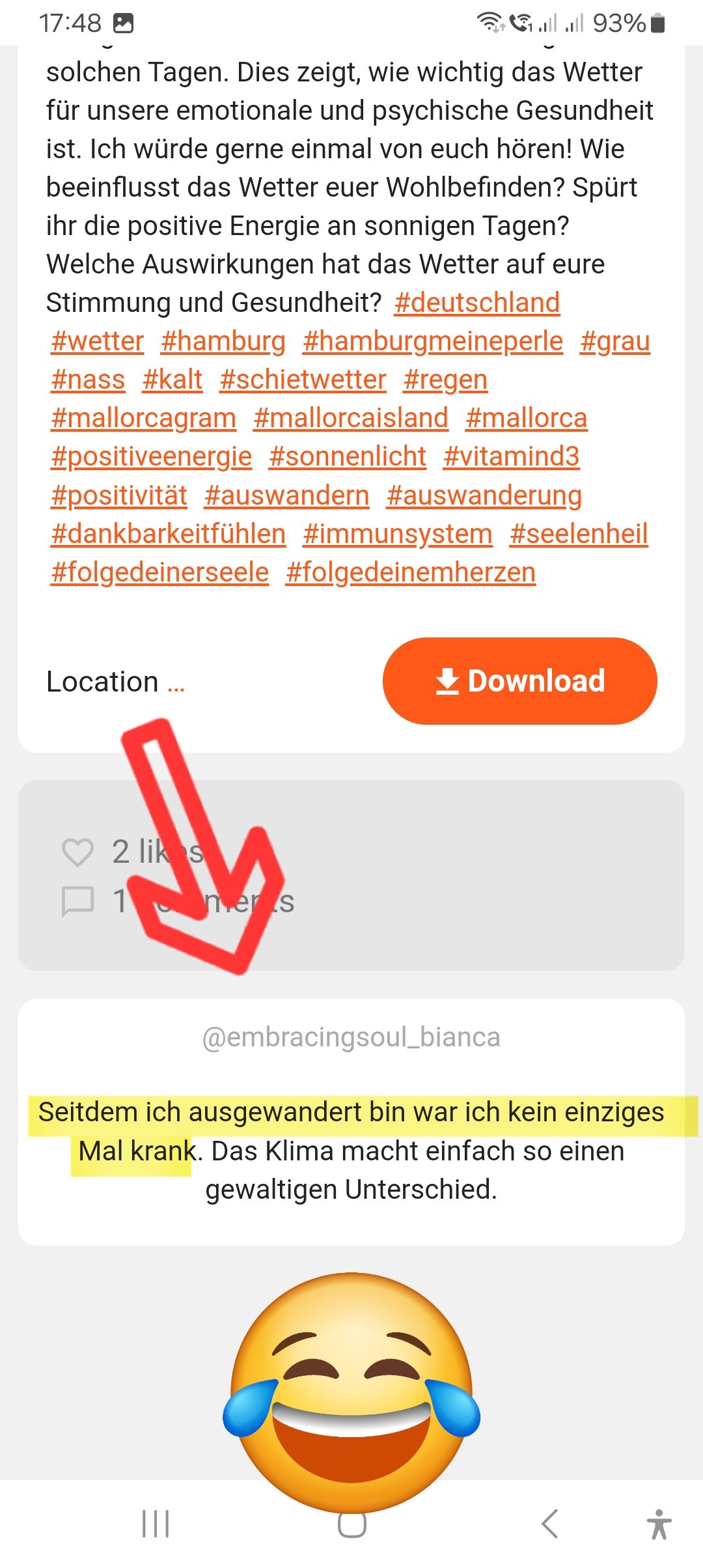The width and height of the screenshot is (703, 1568).
Task: Open the #wetter hashtag
Action: [98, 341]
